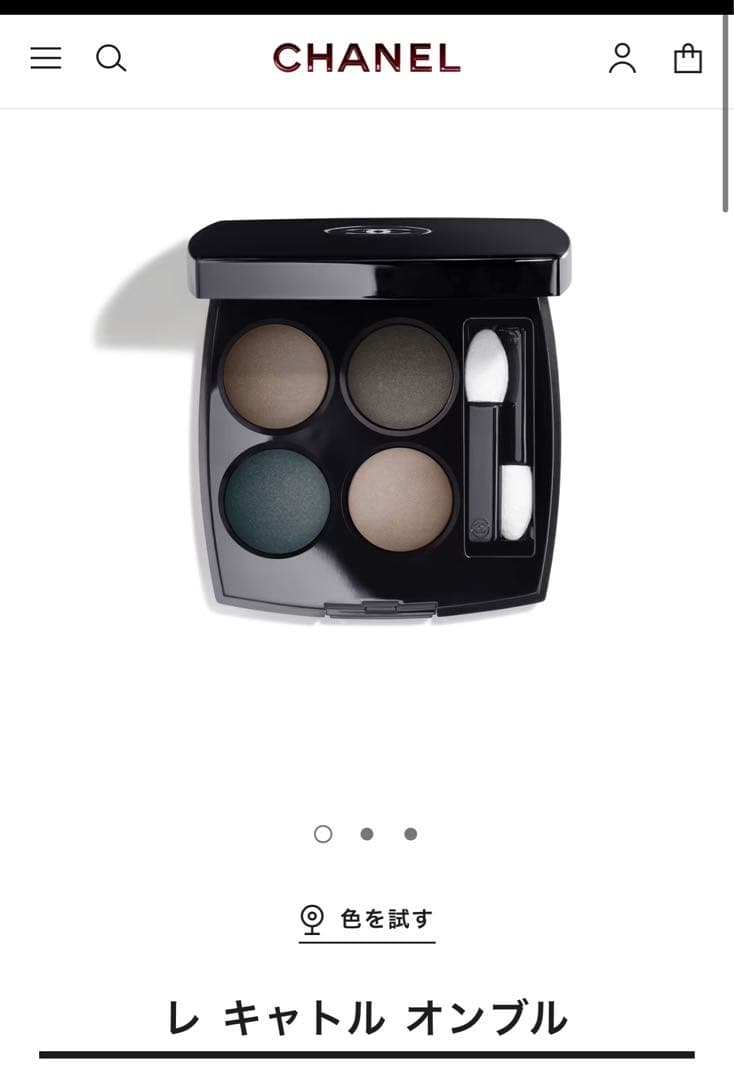Viewport: 734px width, 1080px height.
Task: Tap the 色を試す try-on link
Action: pyautogui.click(x=368, y=919)
